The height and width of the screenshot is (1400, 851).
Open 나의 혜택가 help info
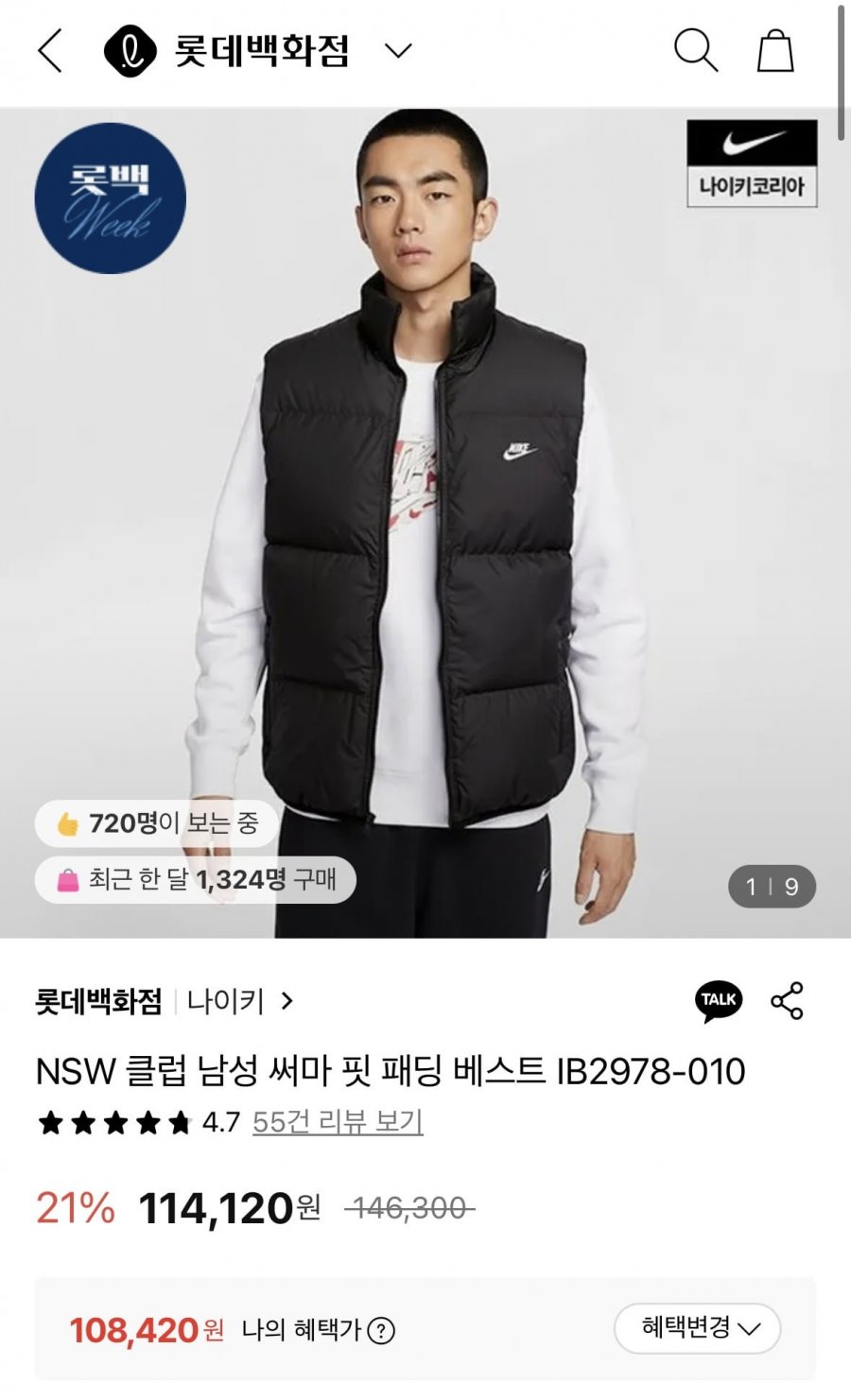click(x=380, y=1331)
